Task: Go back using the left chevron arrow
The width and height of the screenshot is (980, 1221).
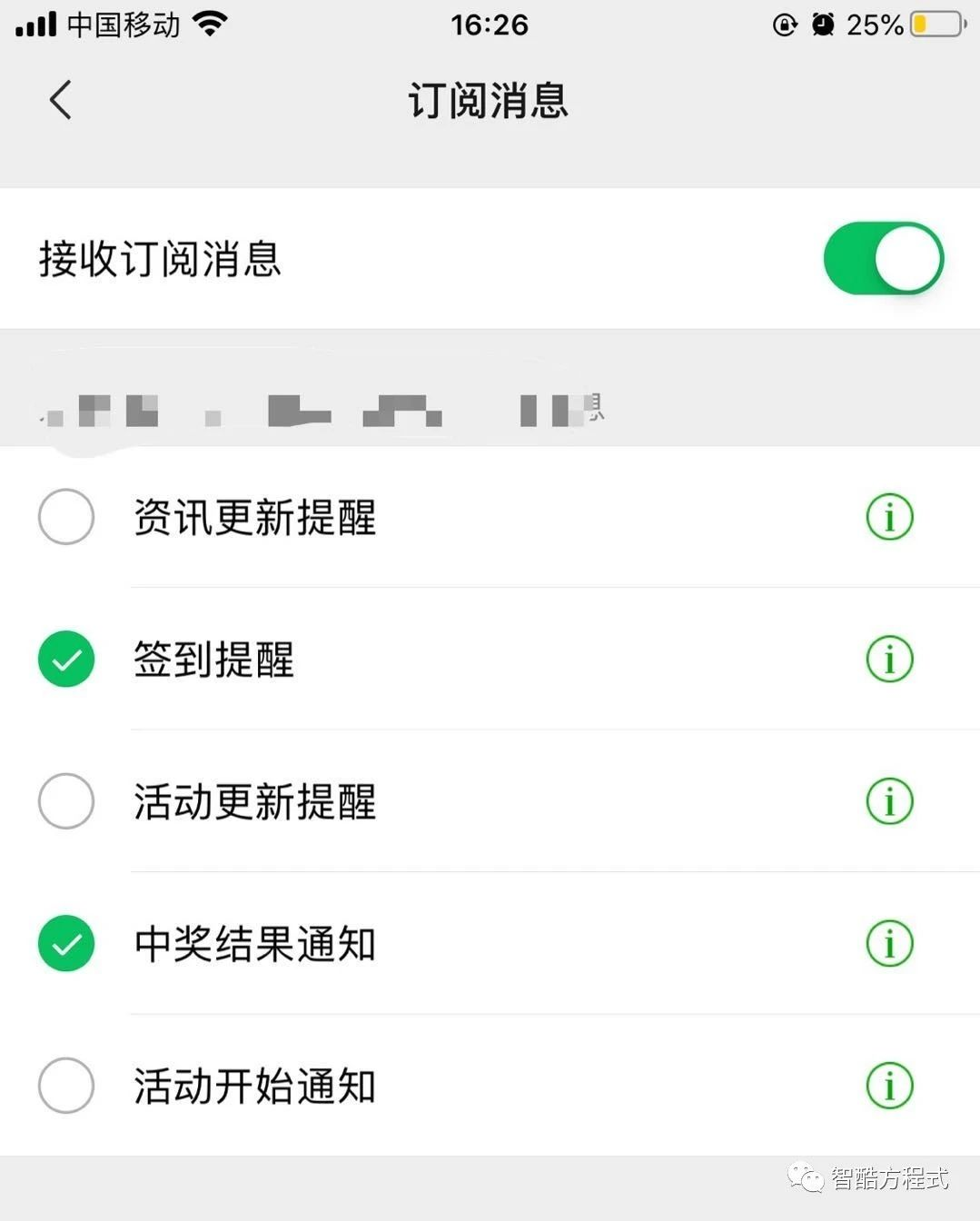Action: 60,101
